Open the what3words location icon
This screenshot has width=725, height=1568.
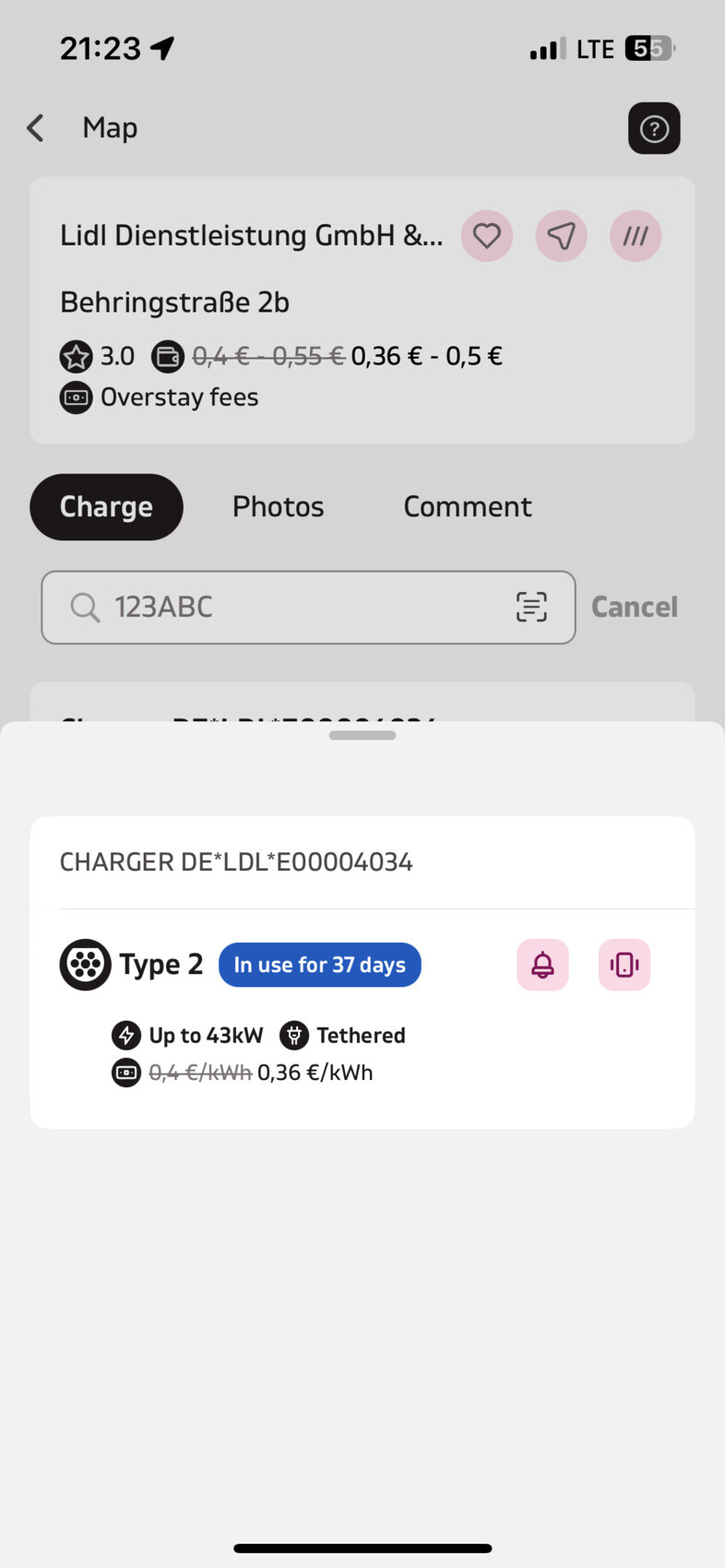coord(636,236)
